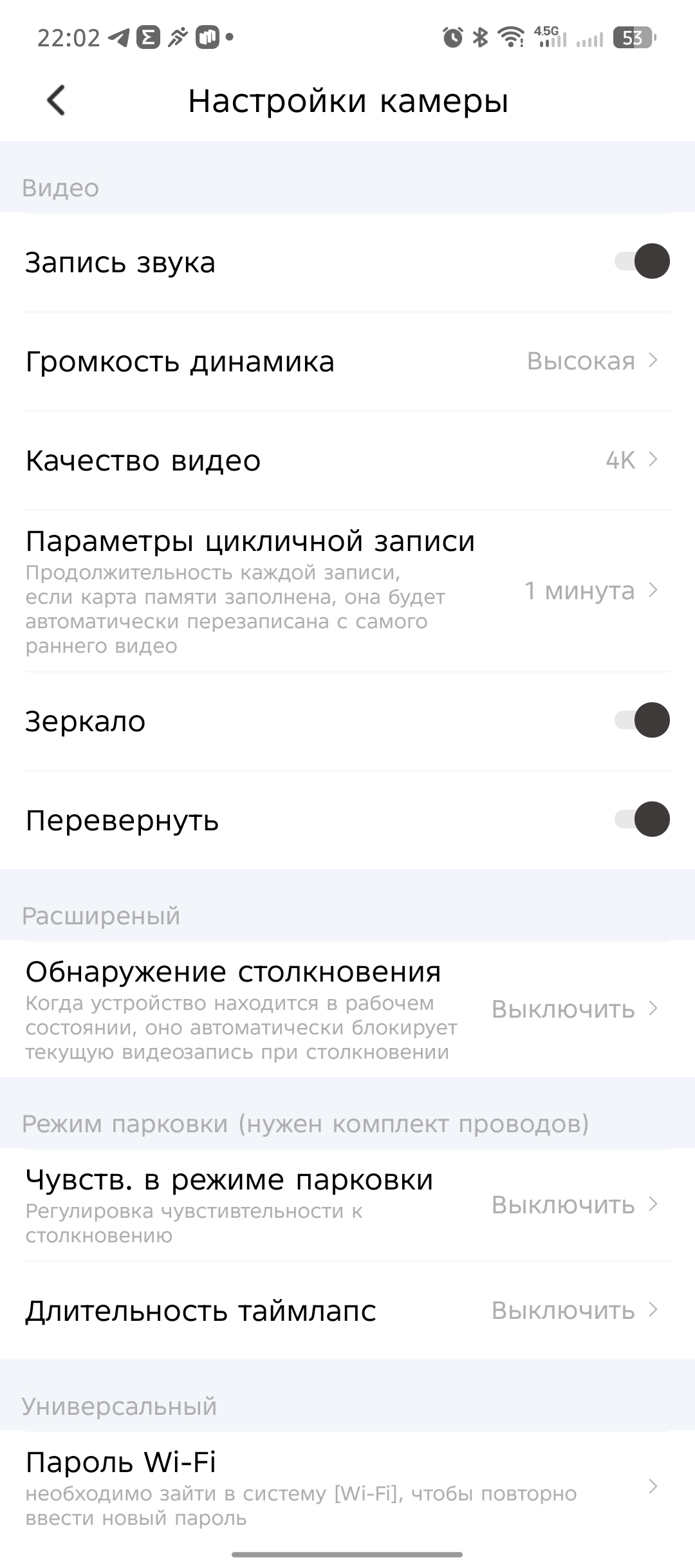Turn off the Перевернуть switch

[642, 819]
